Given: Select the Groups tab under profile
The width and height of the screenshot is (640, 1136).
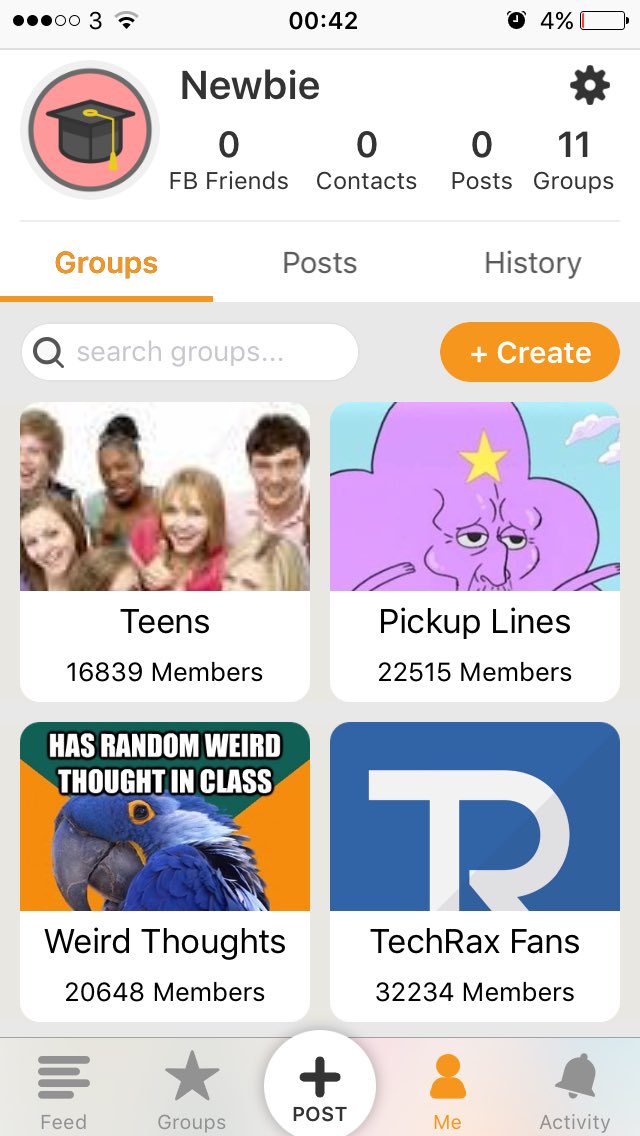Looking at the screenshot, I should tap(106, 263).
